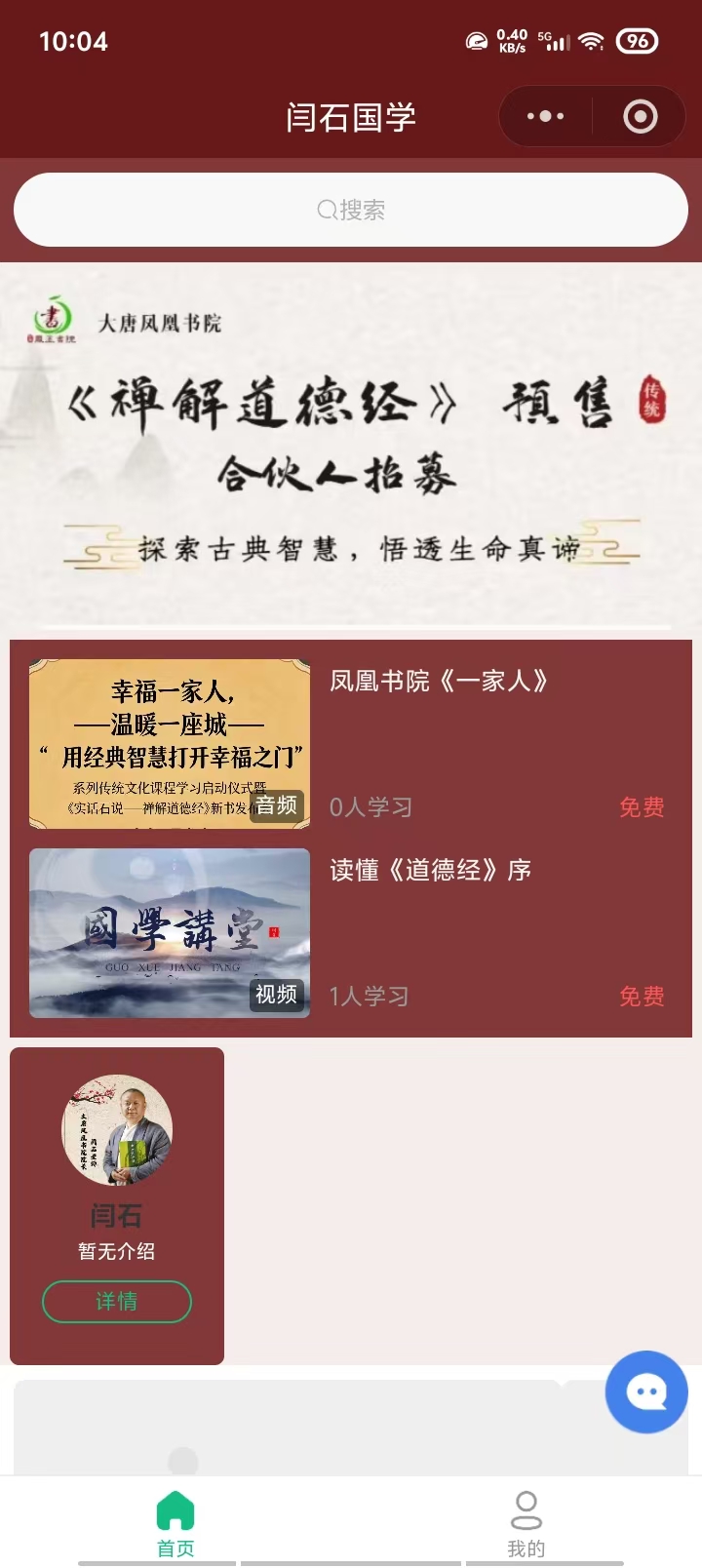
Task: Switch to the 我的 tab
Action: pos(526,1523)
